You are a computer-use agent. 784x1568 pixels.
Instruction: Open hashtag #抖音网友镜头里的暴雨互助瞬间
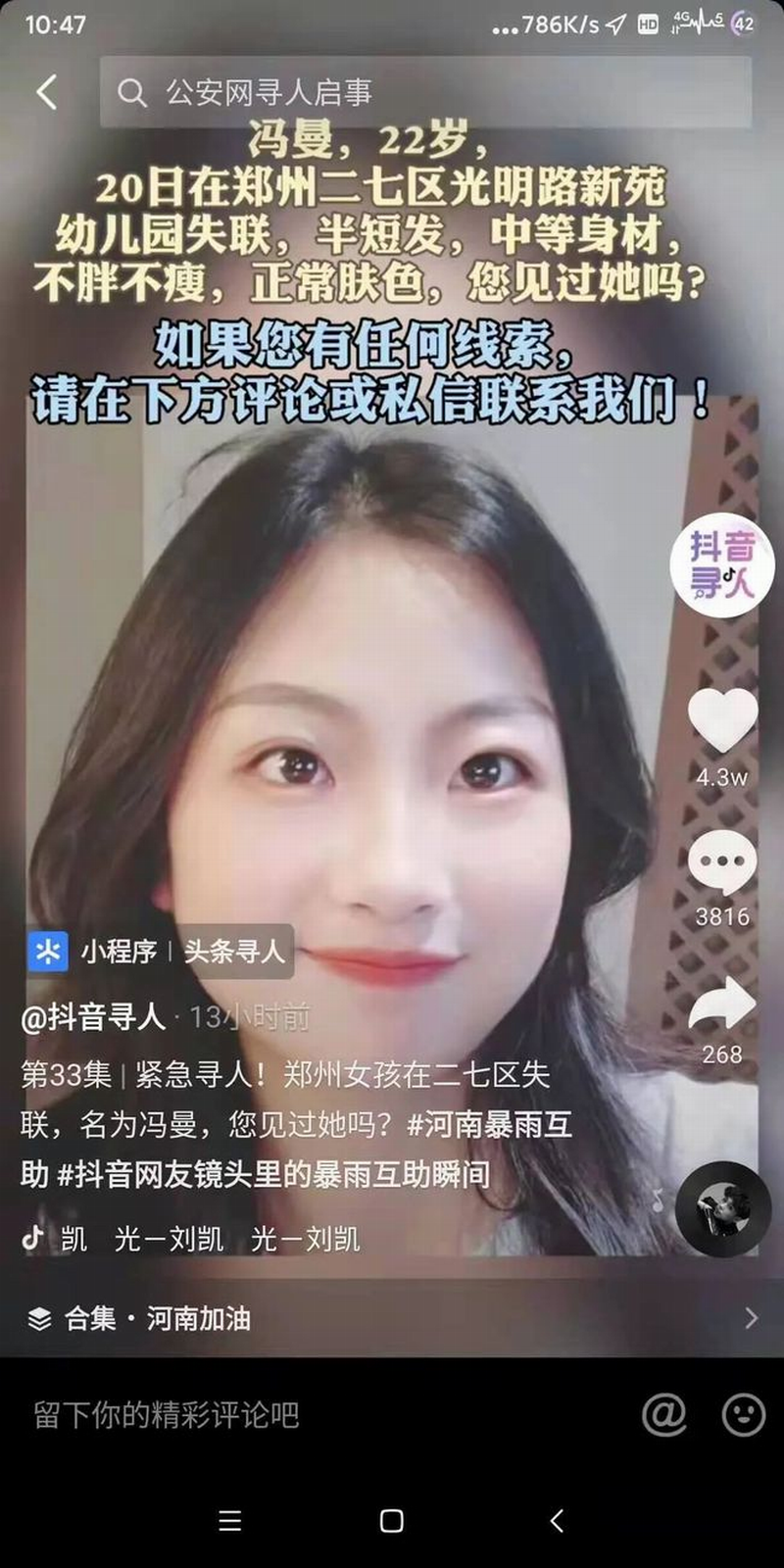click(x=273, y=1174)
